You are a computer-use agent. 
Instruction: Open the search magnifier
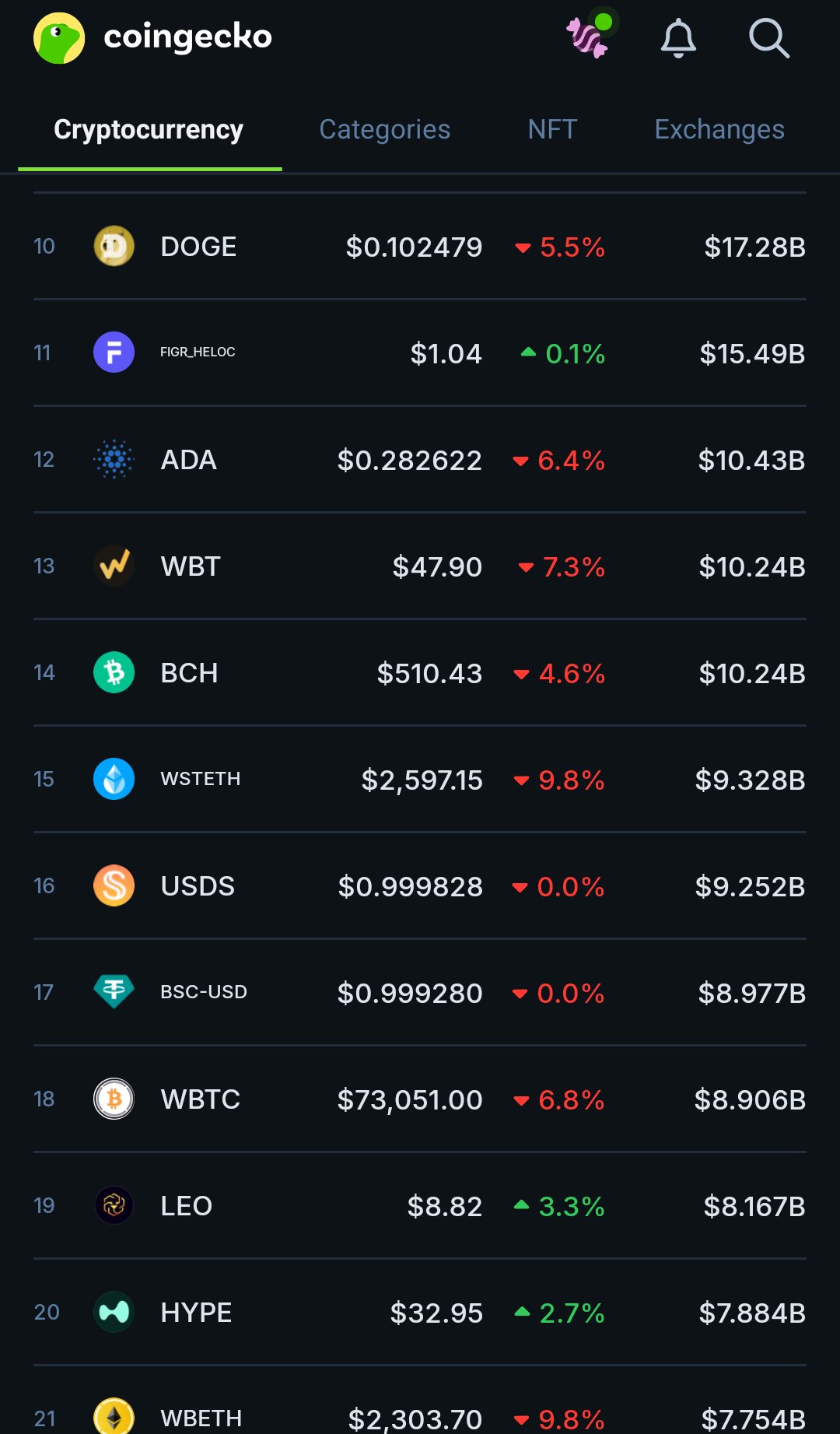pos(768,38)
